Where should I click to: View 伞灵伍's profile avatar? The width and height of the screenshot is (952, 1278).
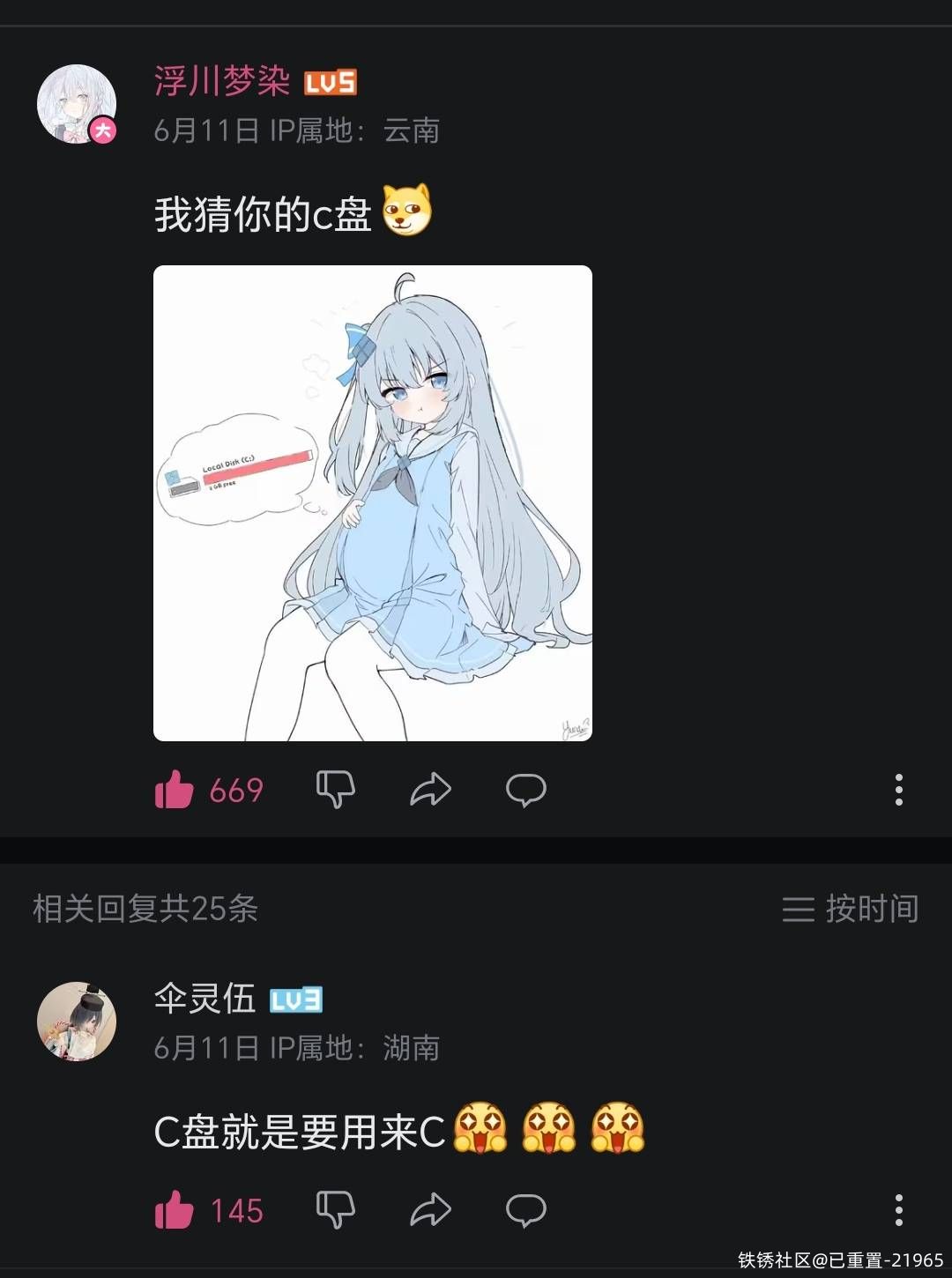(77, 1022)
